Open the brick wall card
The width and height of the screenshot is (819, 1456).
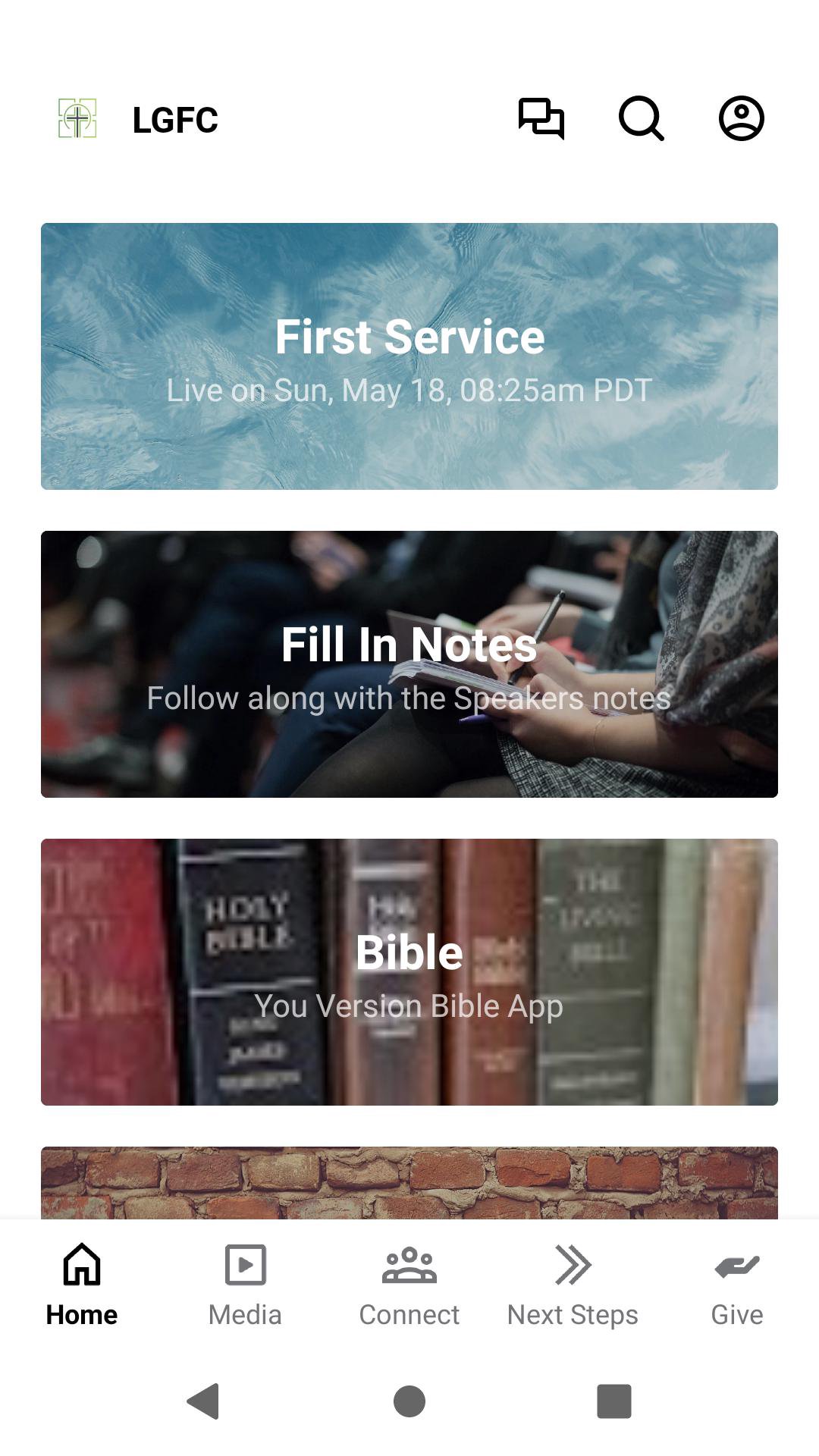409,1183
